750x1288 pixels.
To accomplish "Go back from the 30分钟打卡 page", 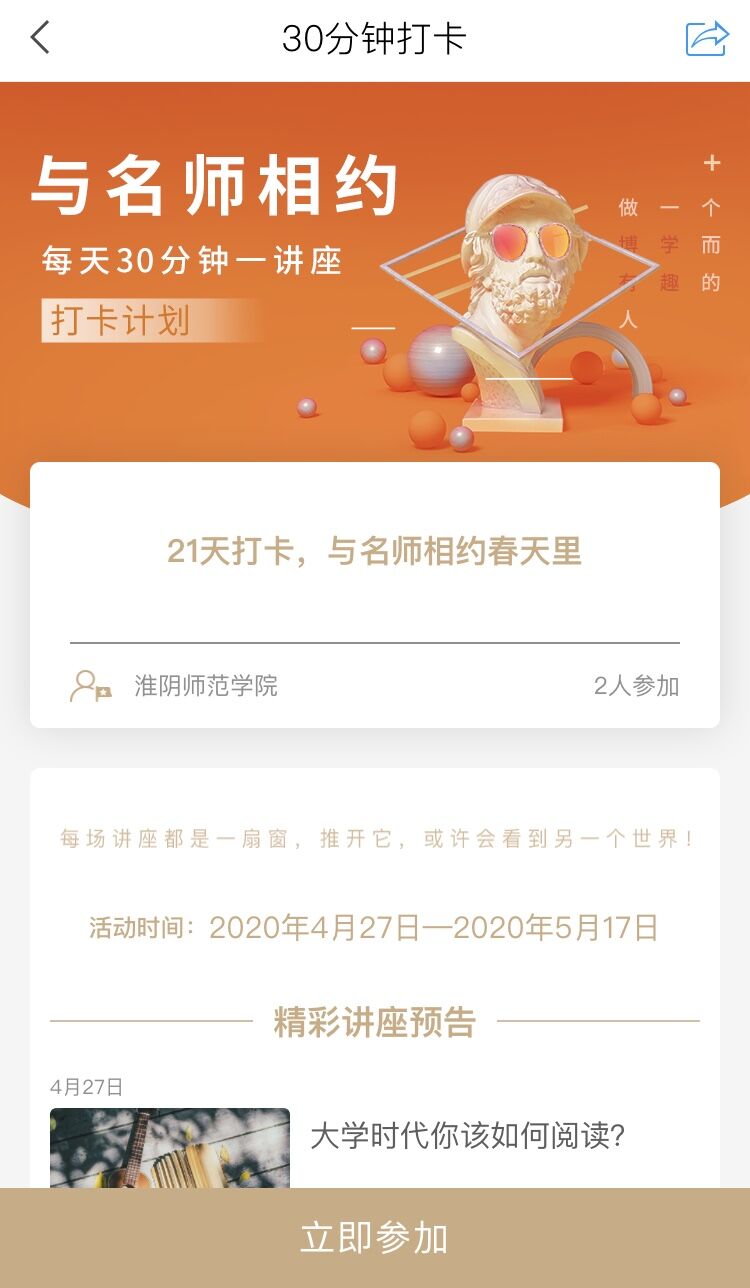I will (x=40, y=39).
